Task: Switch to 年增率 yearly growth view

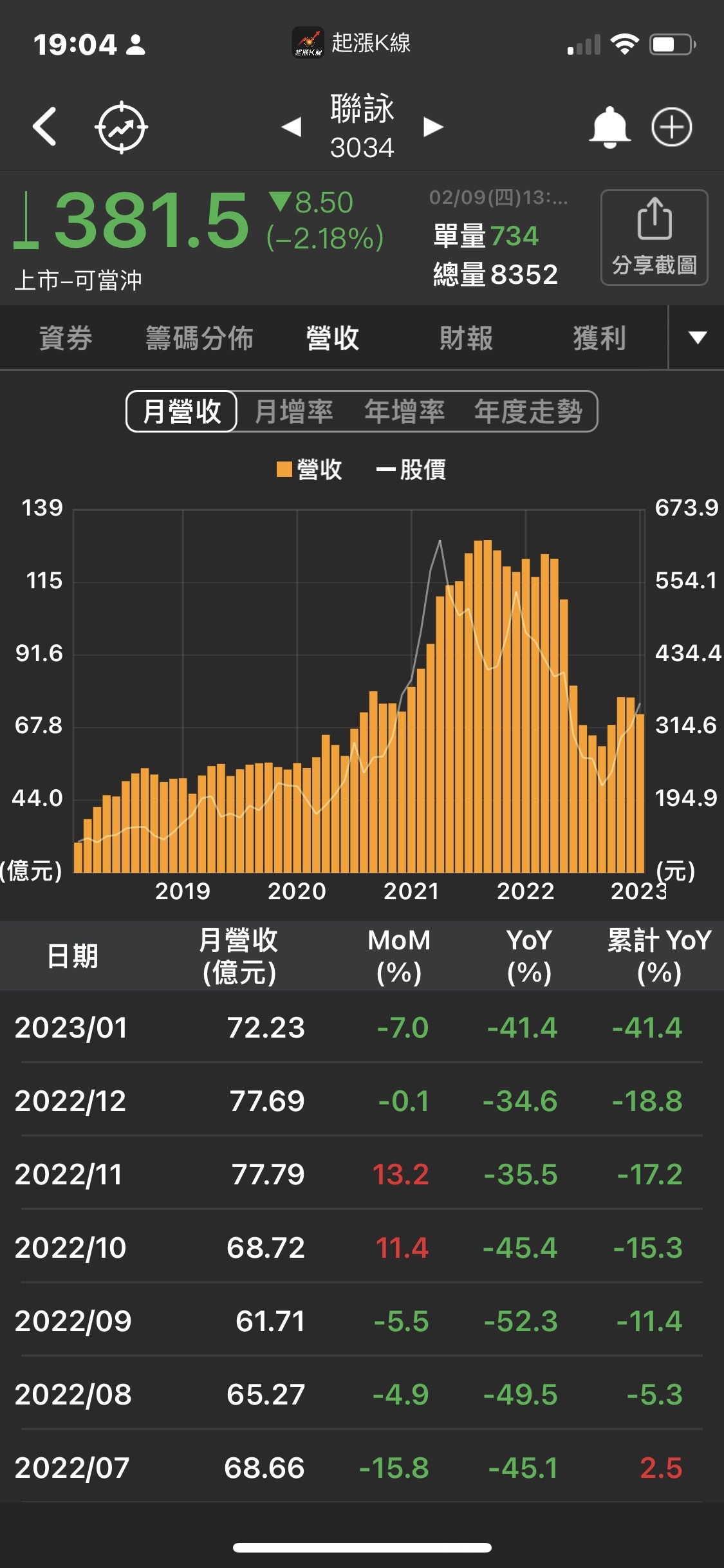Action: pos(404,410)
